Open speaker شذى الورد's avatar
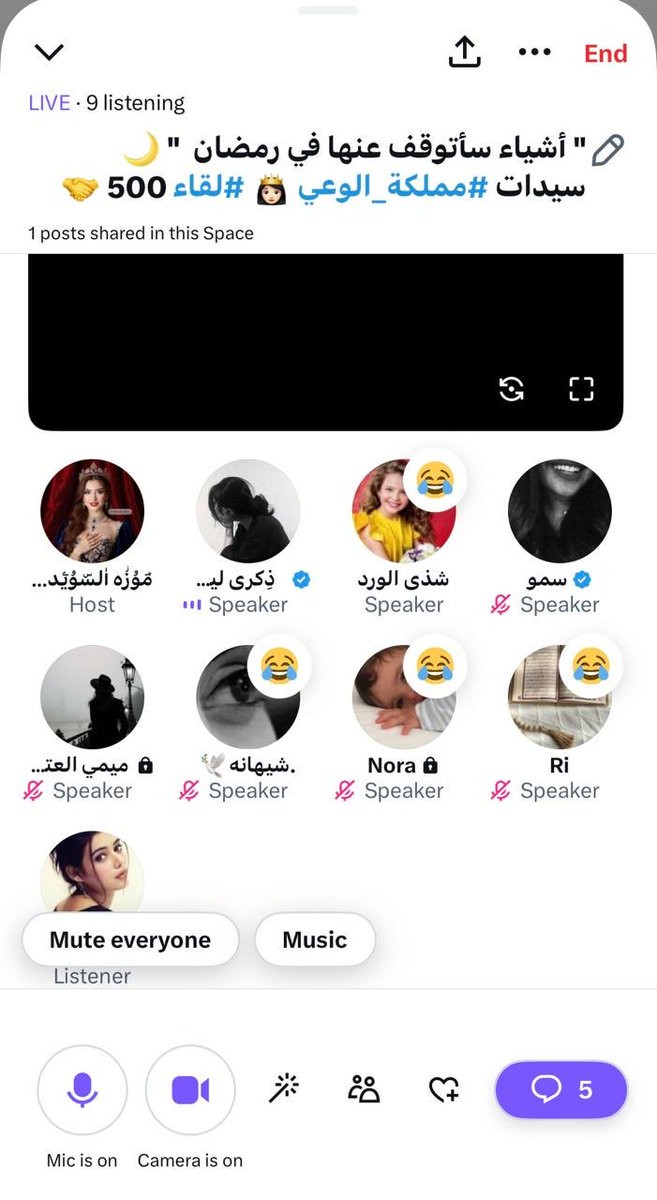This screenshot has height=1200, width=657. [x=403, y=511]
